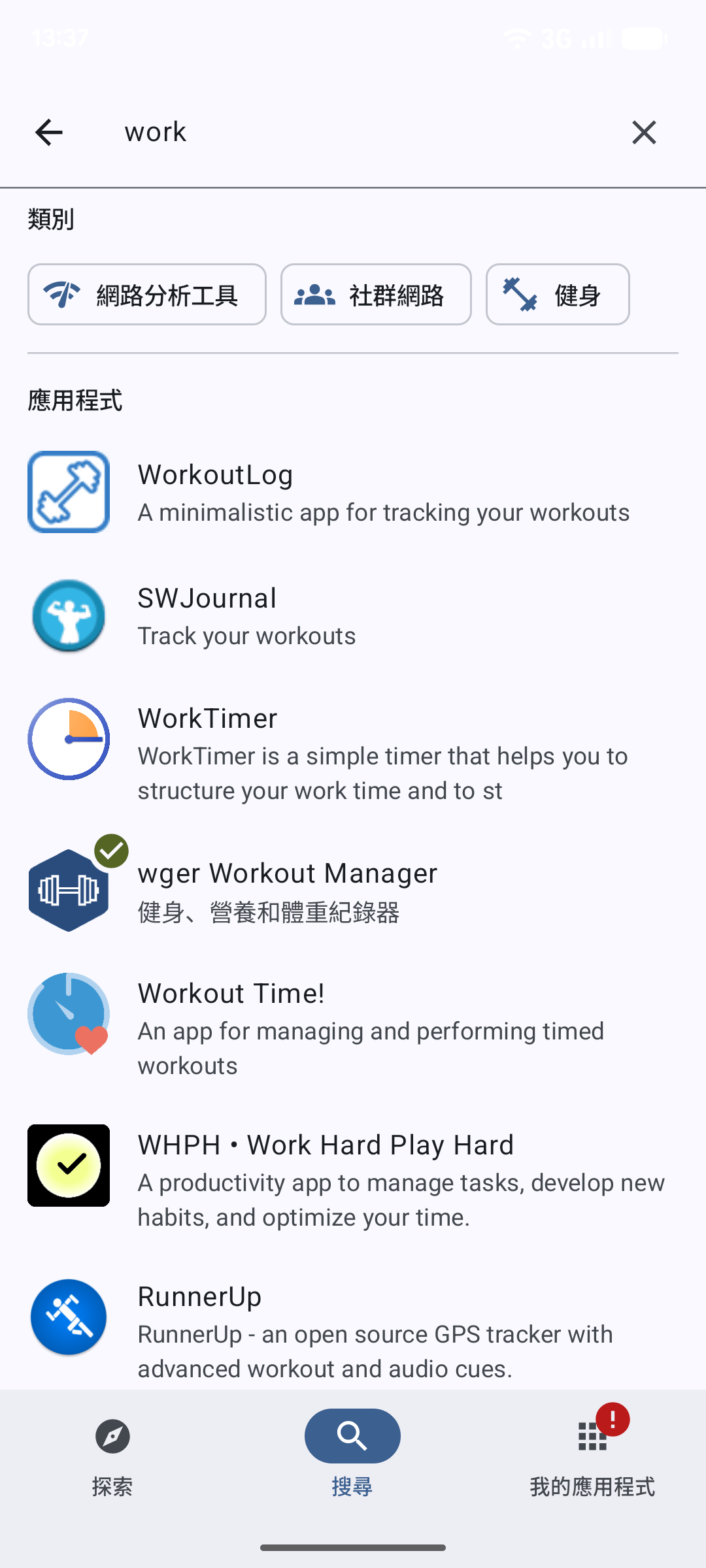
Task: Select the 社群網路 category chip
Action: pos(376,295)
